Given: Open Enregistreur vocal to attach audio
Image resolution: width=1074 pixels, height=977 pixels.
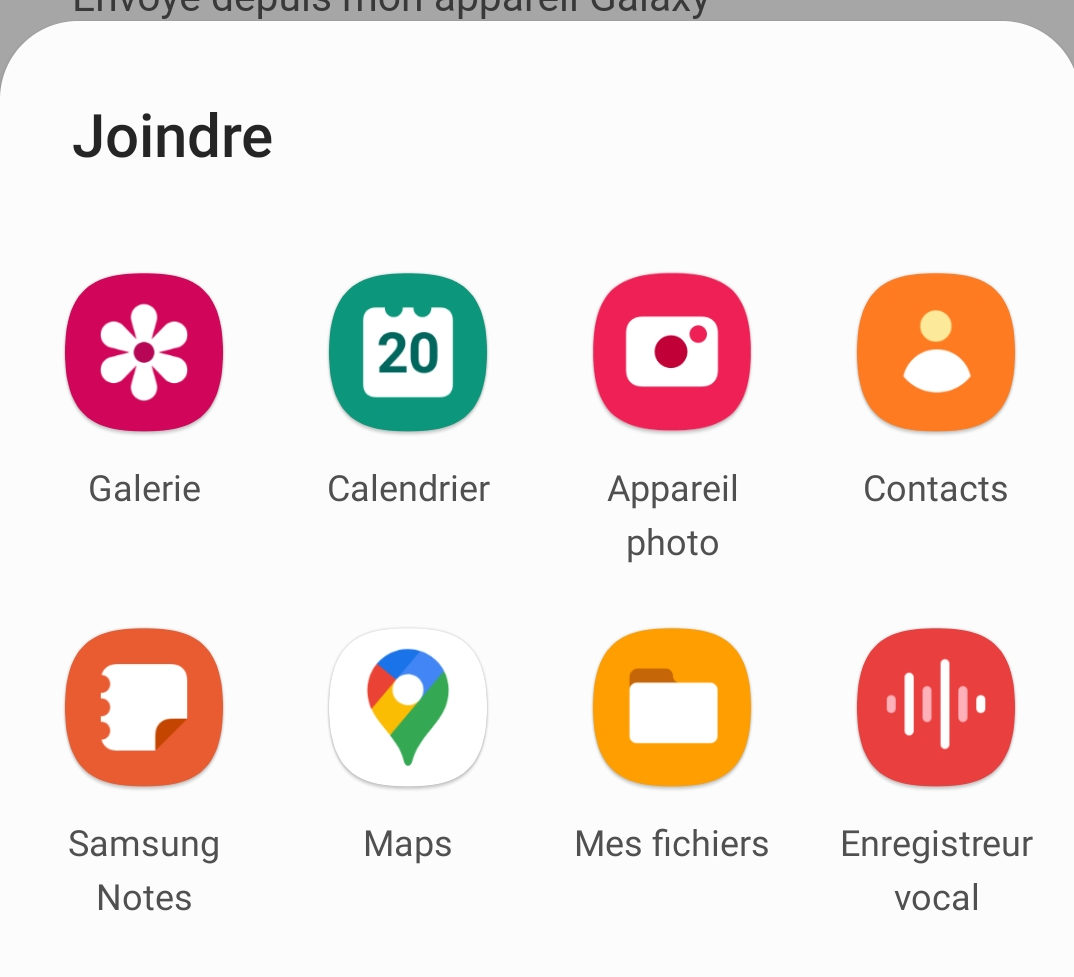Looking at the screenshot, I should click(x=936, y=707).
